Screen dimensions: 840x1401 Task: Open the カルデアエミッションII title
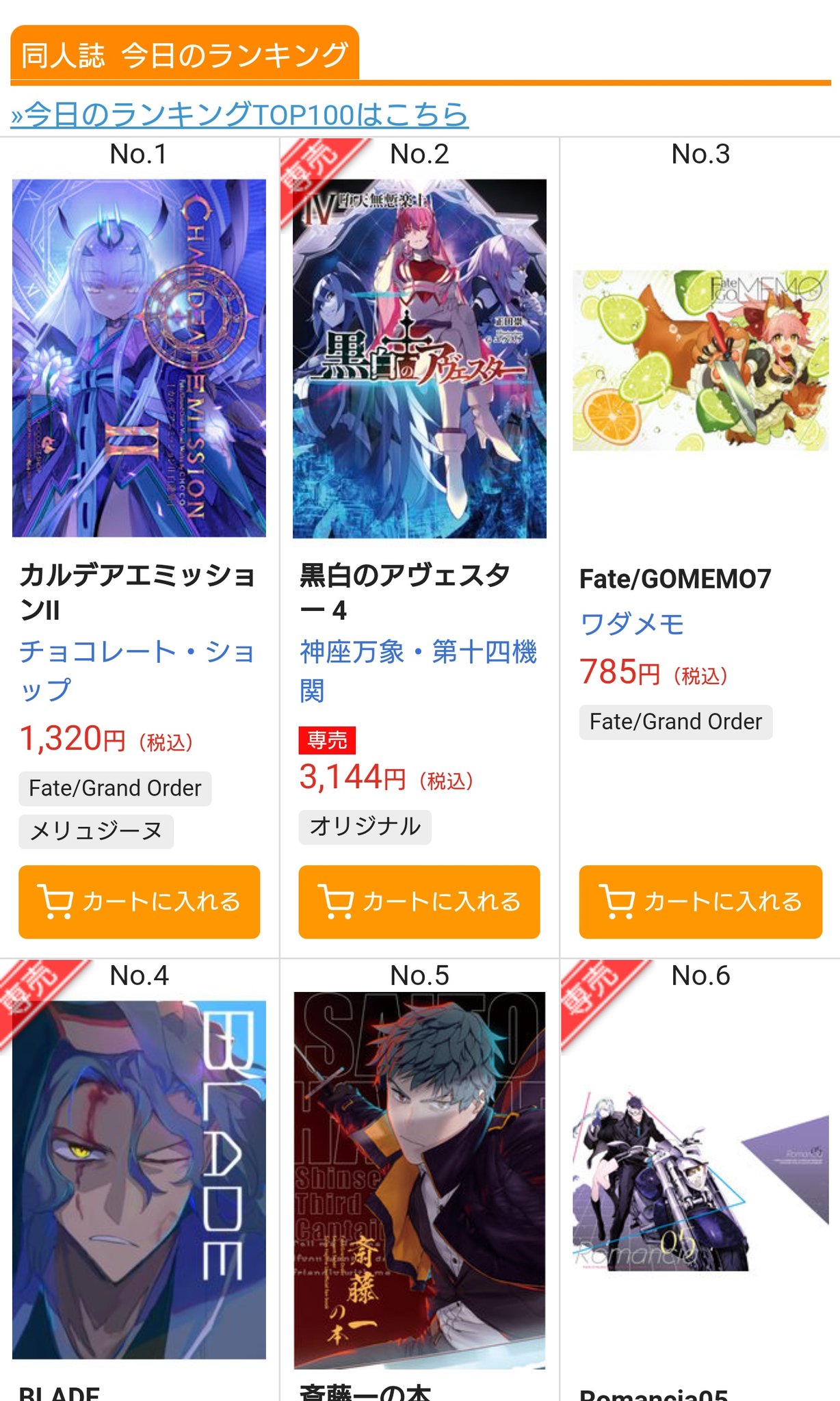pyautogui.click(x=137, y=592)
